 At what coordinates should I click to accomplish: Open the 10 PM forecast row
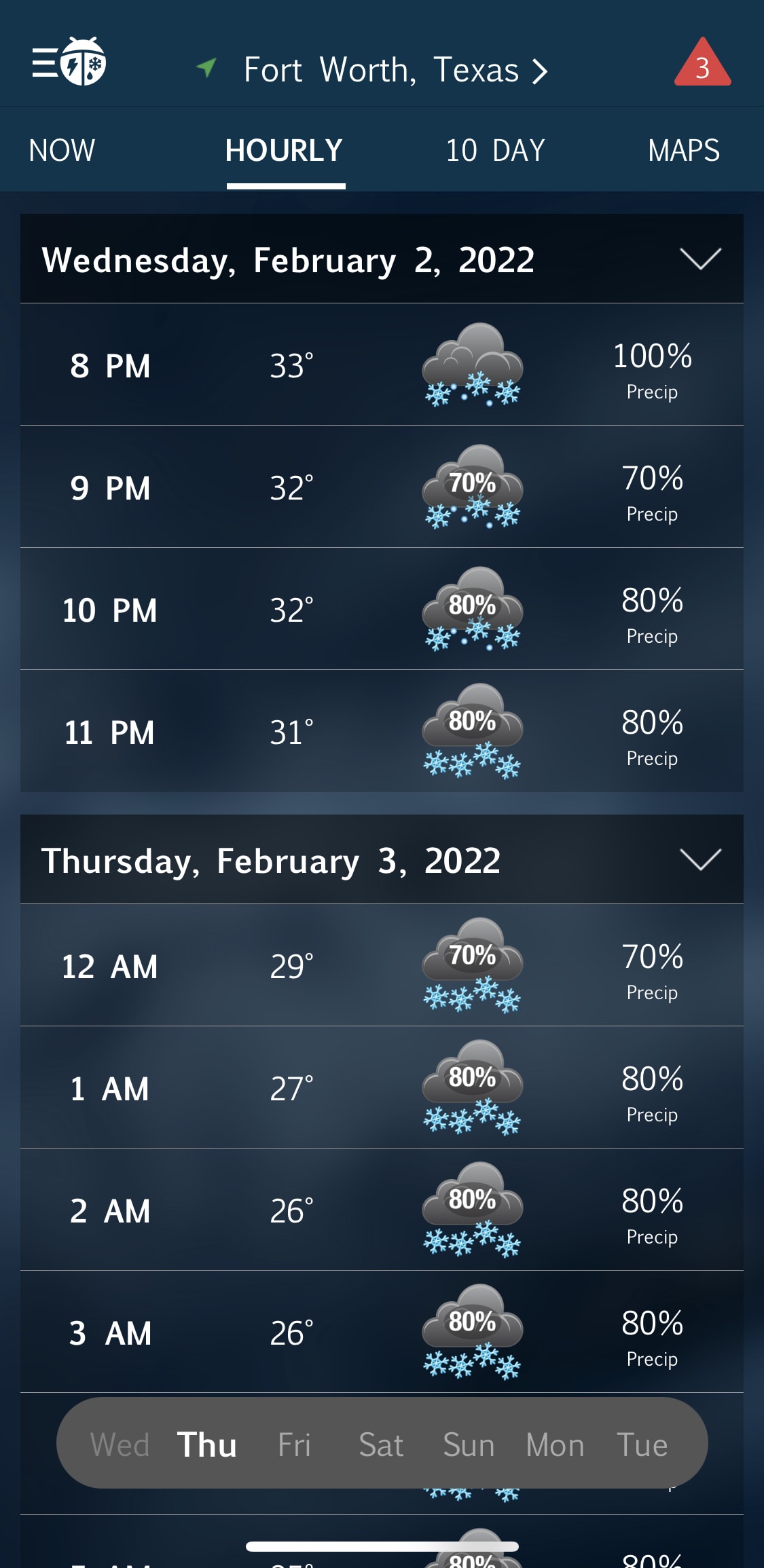point(382,610)
